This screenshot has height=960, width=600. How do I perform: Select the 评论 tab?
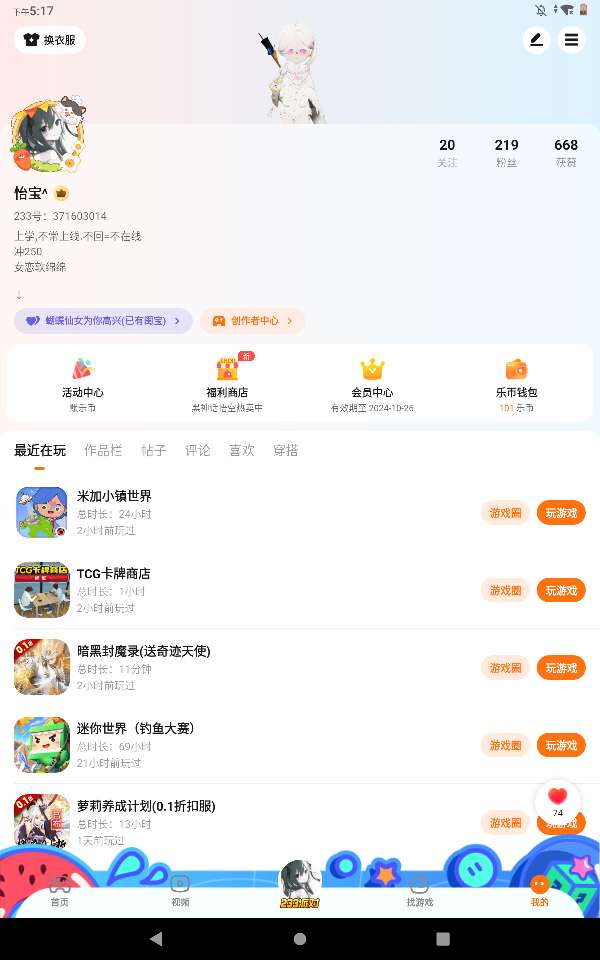click(198, 451)
